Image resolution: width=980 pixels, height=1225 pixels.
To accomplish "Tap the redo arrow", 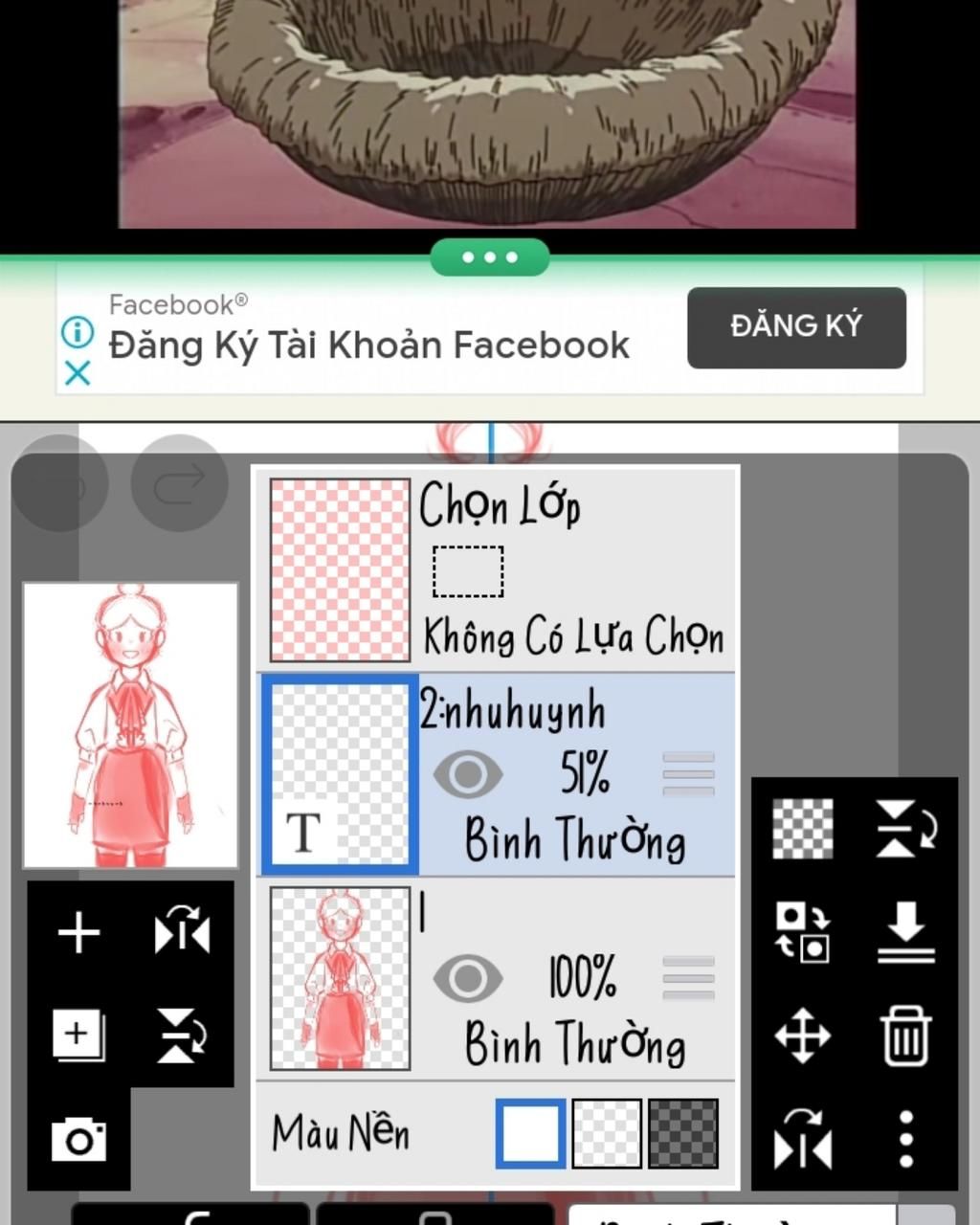I will (x=180, y=482).
